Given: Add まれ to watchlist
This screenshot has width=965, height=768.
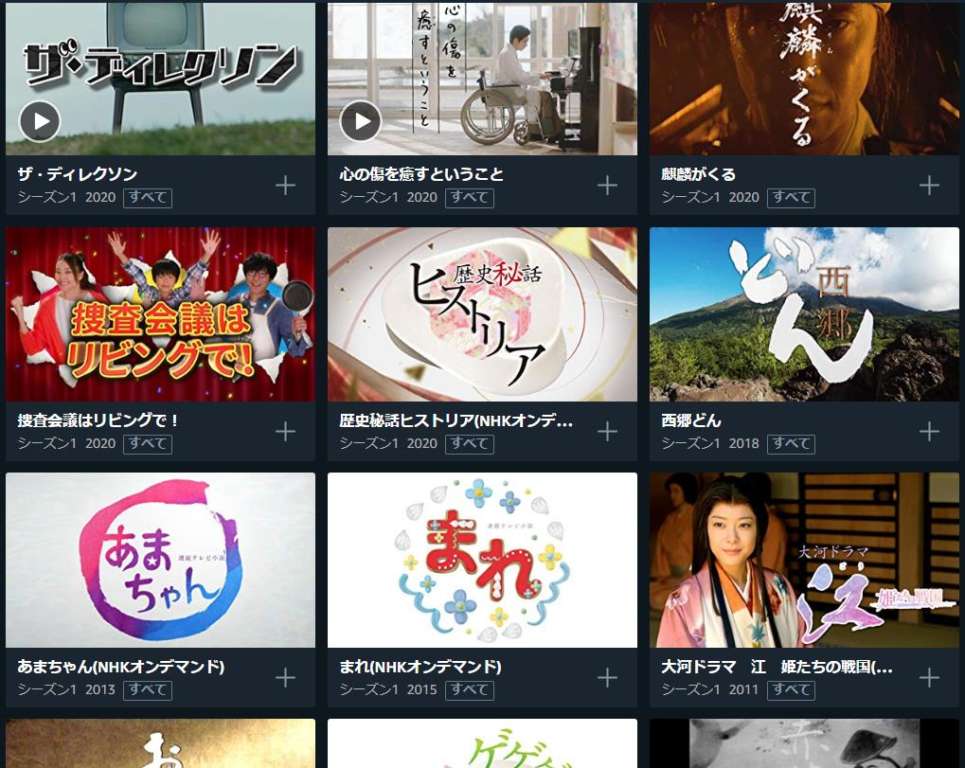Looking at the screenshot, I should click(x=607, y=677).
